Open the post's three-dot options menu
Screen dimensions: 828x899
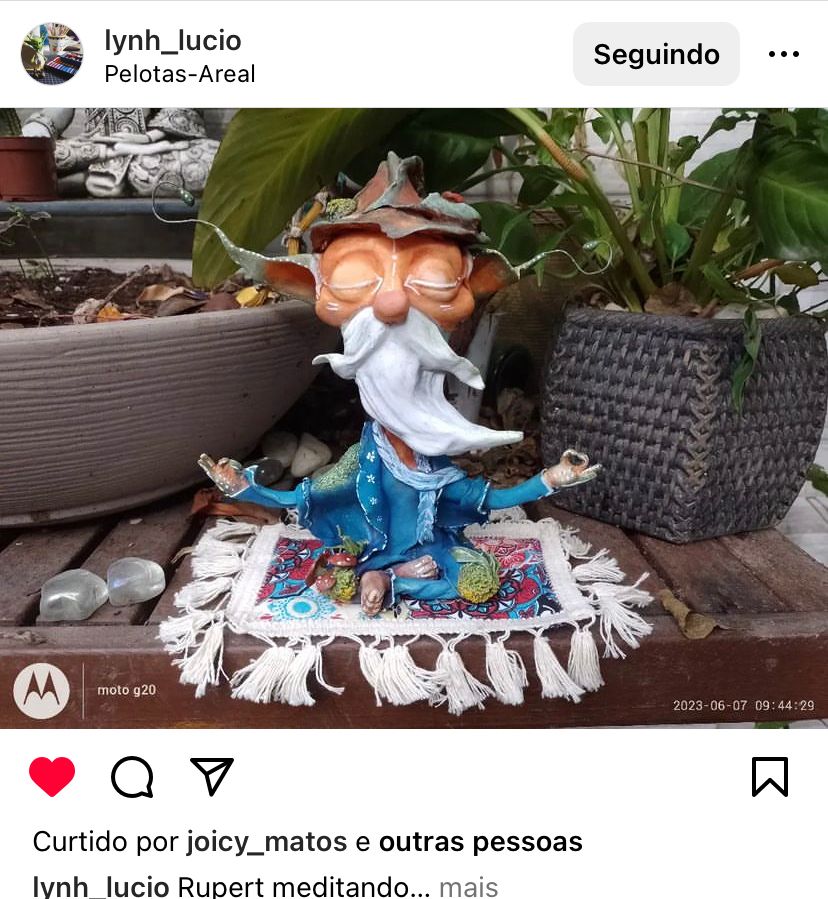[783, 54]
